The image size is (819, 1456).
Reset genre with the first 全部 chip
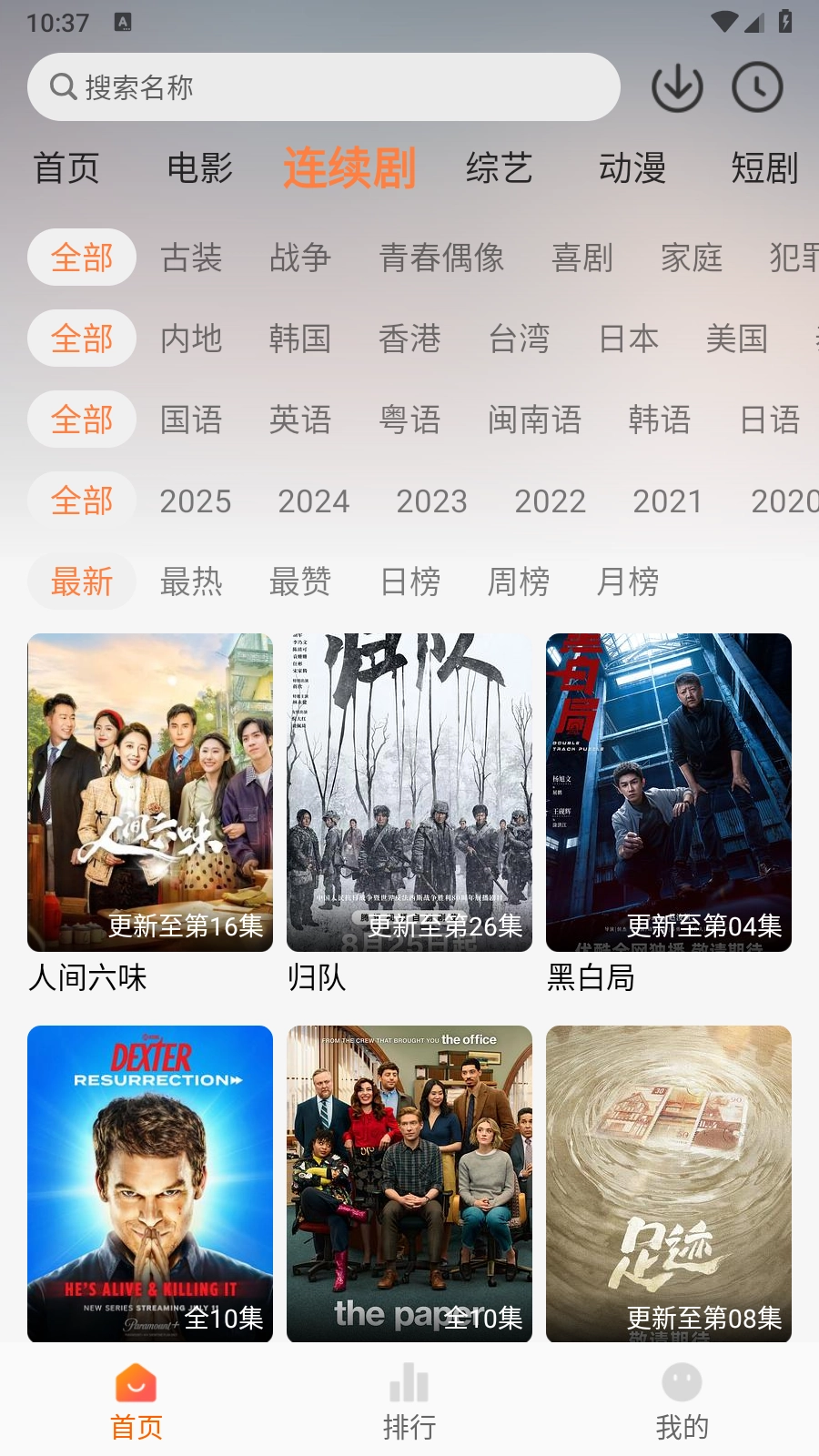pyautogui.click(x=81, y=258)
